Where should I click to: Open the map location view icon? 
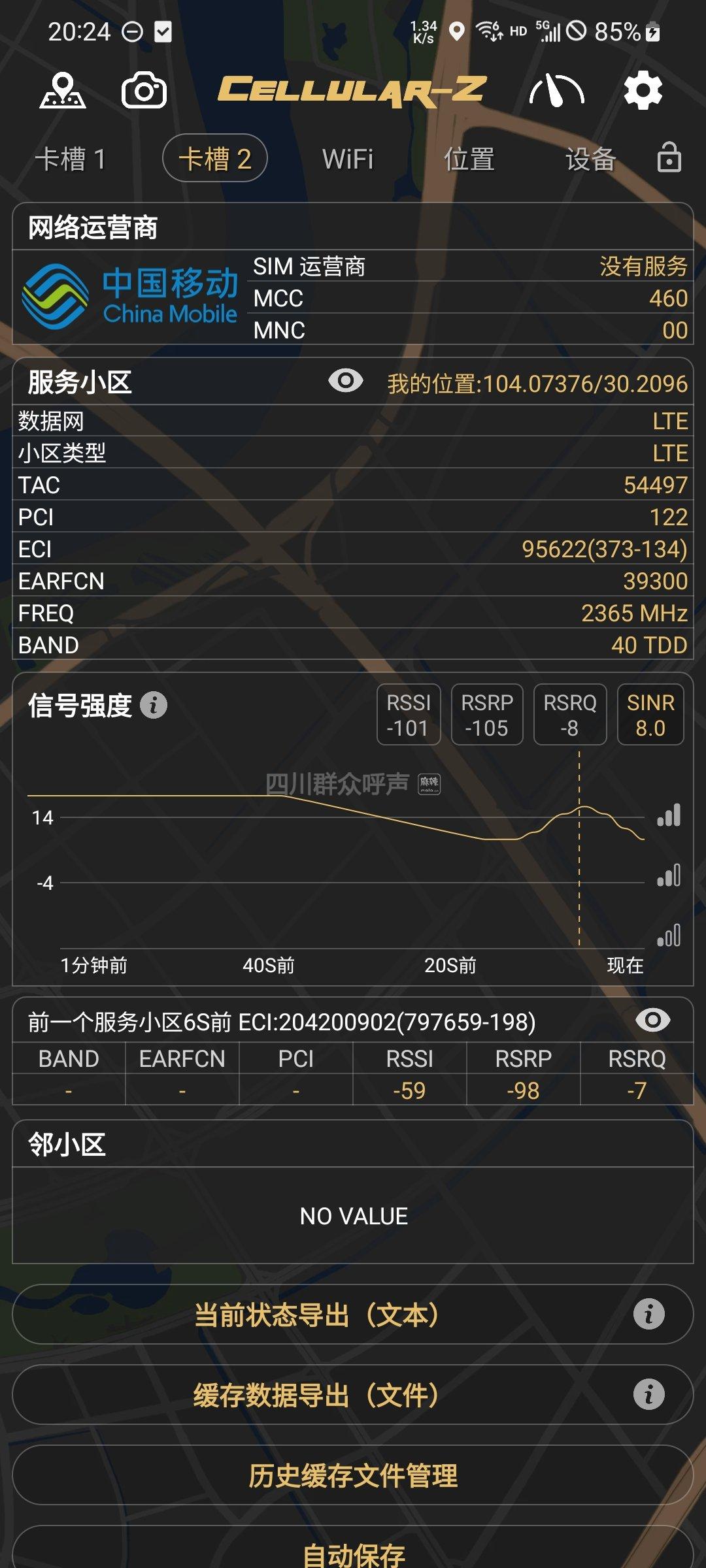point(63,90)
